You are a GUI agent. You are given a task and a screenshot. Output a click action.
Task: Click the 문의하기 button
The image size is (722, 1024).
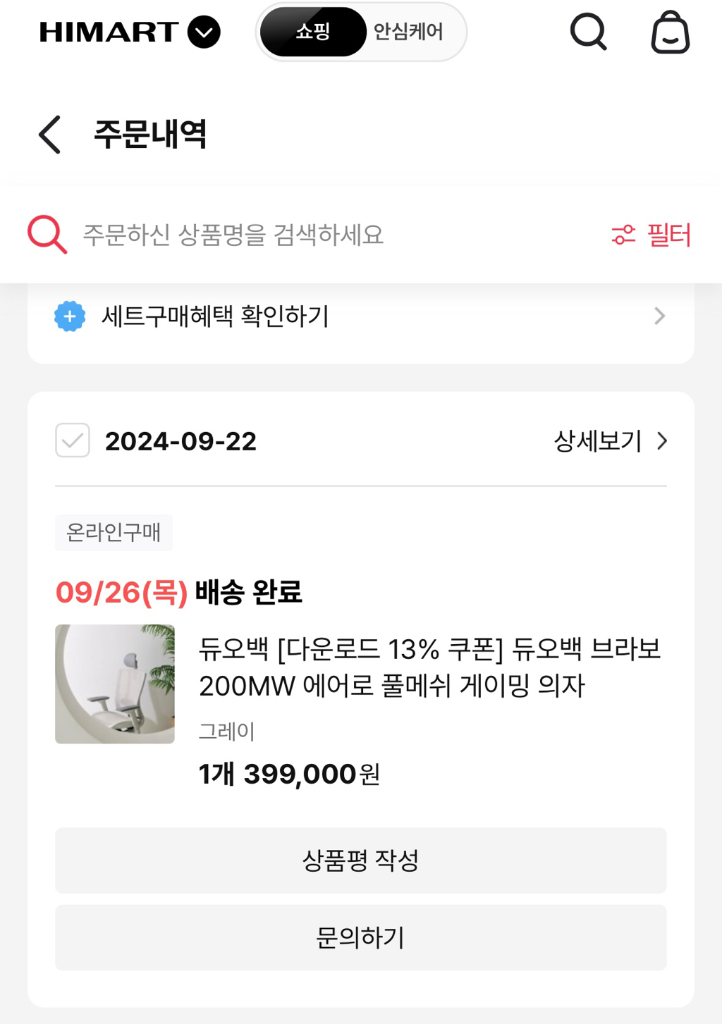click(x=360, y=937)
